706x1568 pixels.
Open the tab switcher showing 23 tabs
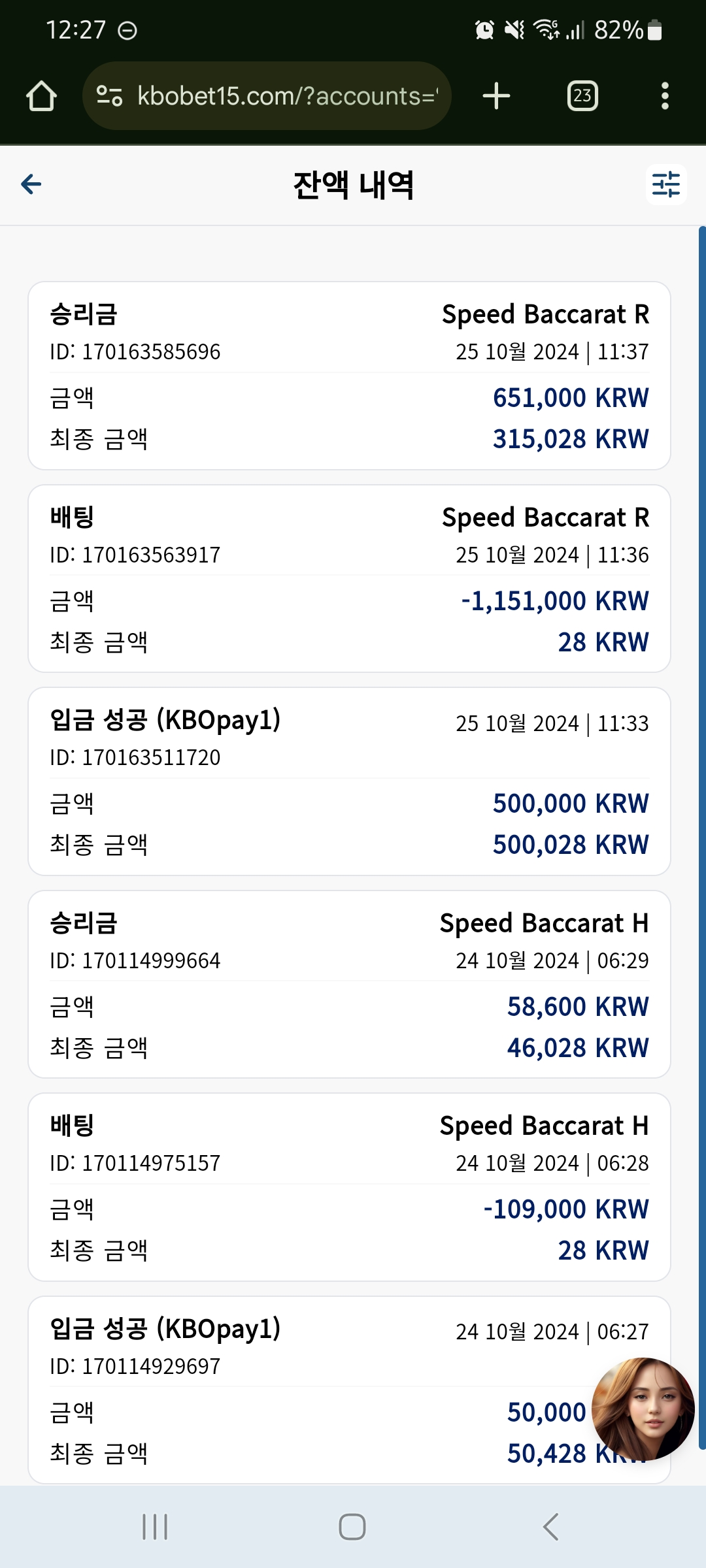(582, 96)
